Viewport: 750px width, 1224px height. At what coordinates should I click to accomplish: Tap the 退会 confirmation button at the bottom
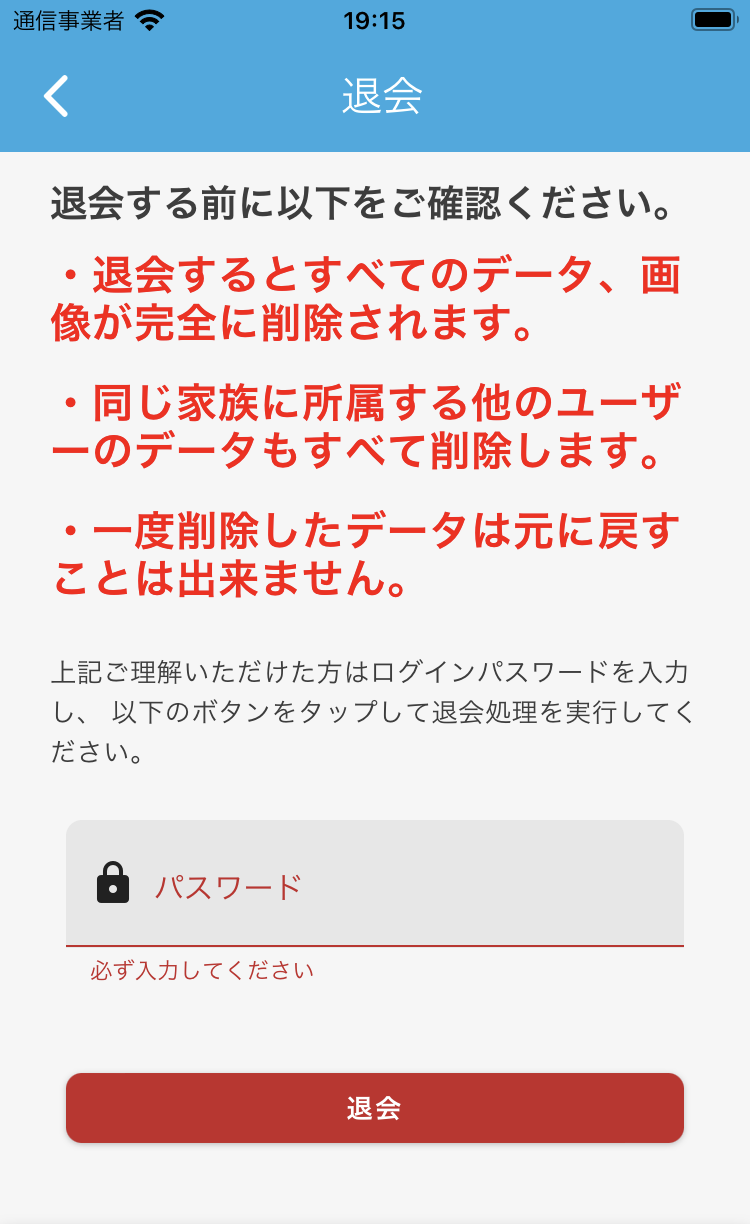click(x=375, y=1107)
